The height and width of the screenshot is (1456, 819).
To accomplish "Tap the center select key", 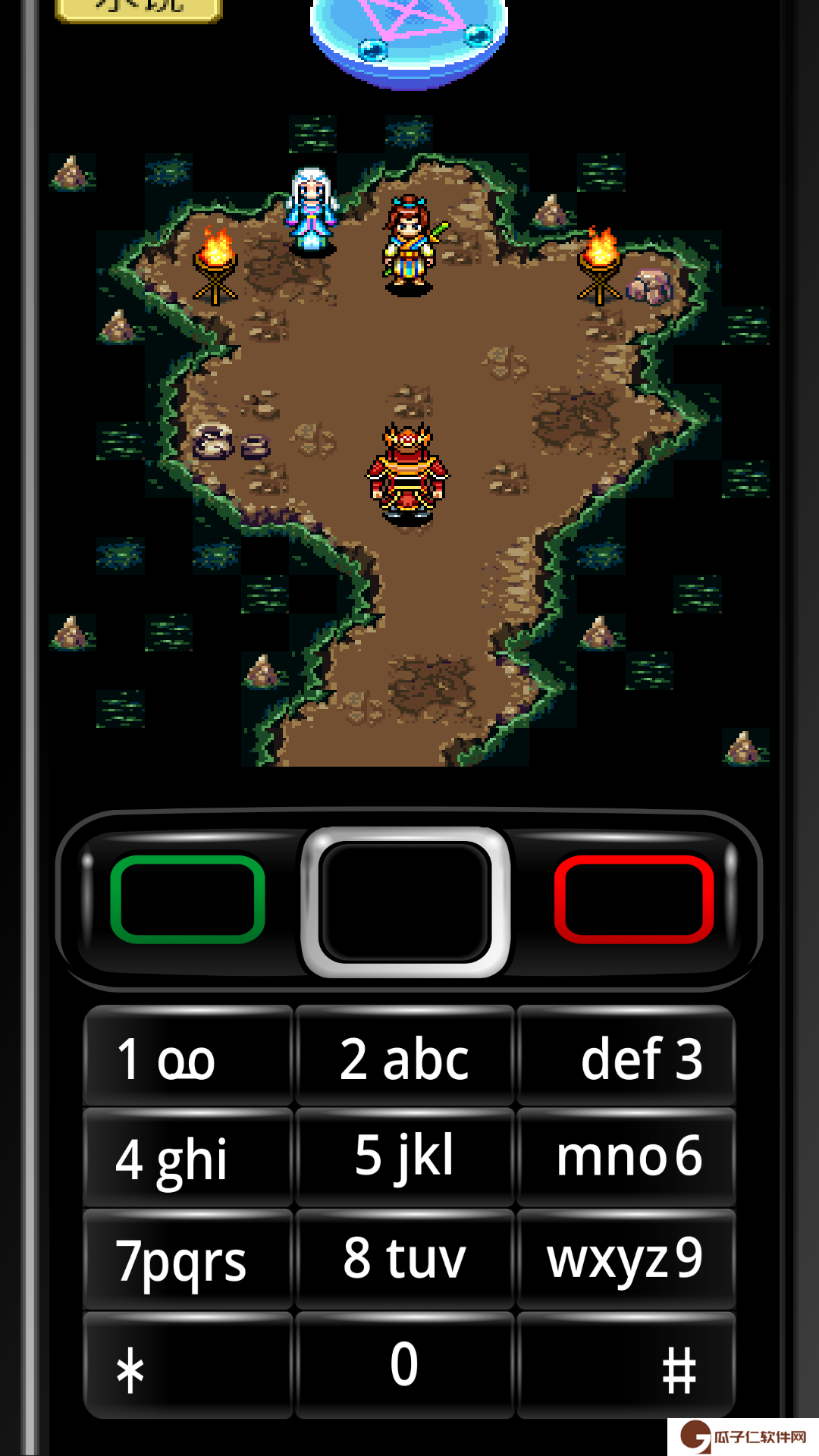I will (x=406, y=902).
